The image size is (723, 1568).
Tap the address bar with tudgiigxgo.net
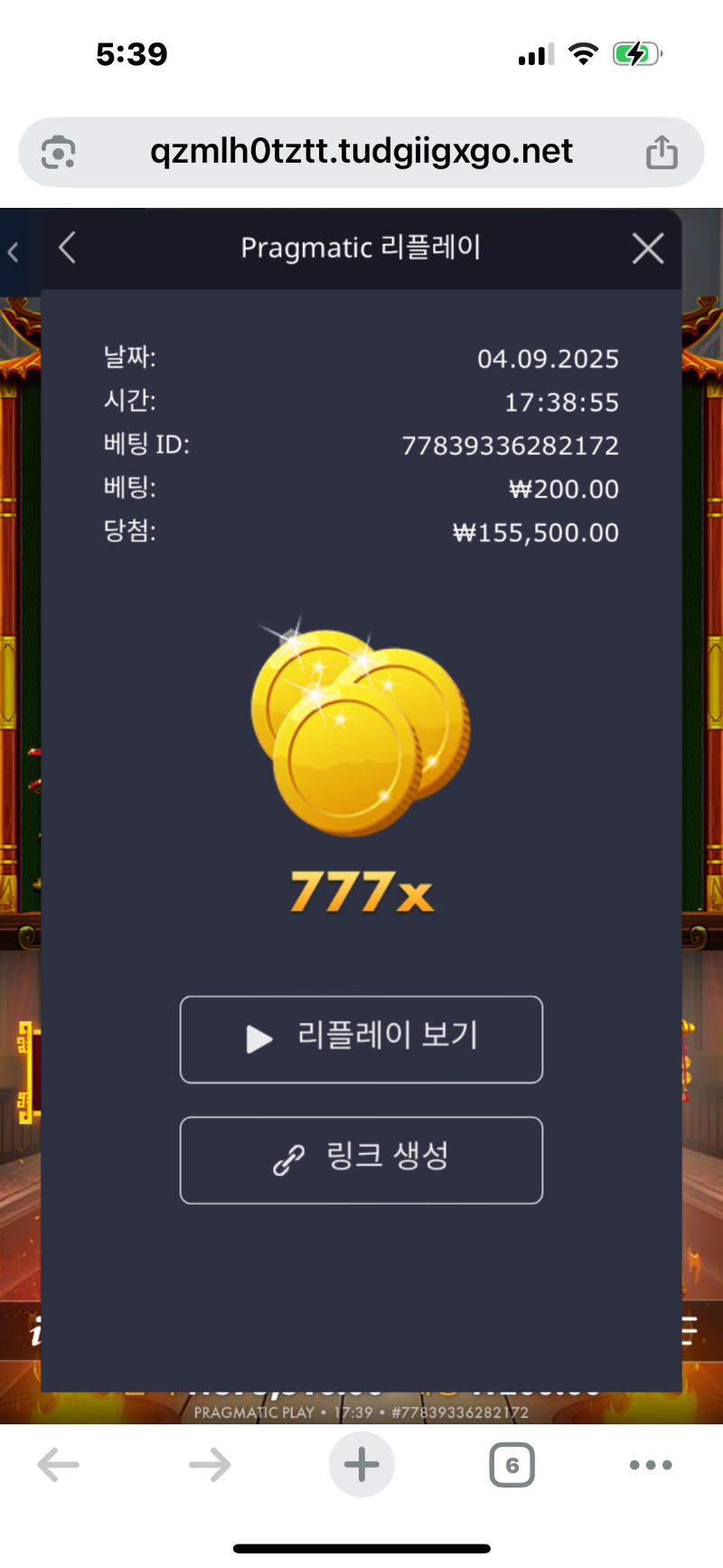(x=361, y=152)
